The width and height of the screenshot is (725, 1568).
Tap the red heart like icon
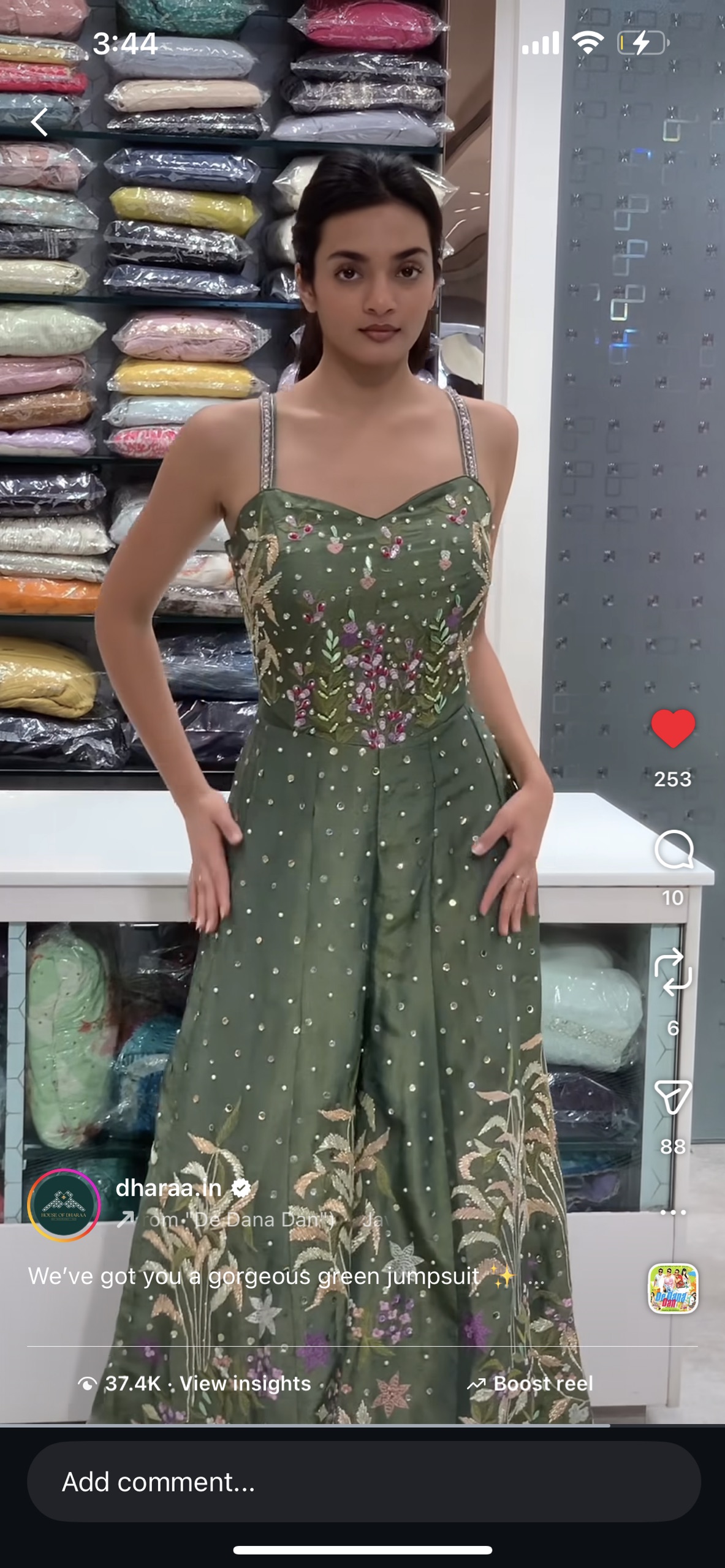pyautogui.click(x=673, y=728)
